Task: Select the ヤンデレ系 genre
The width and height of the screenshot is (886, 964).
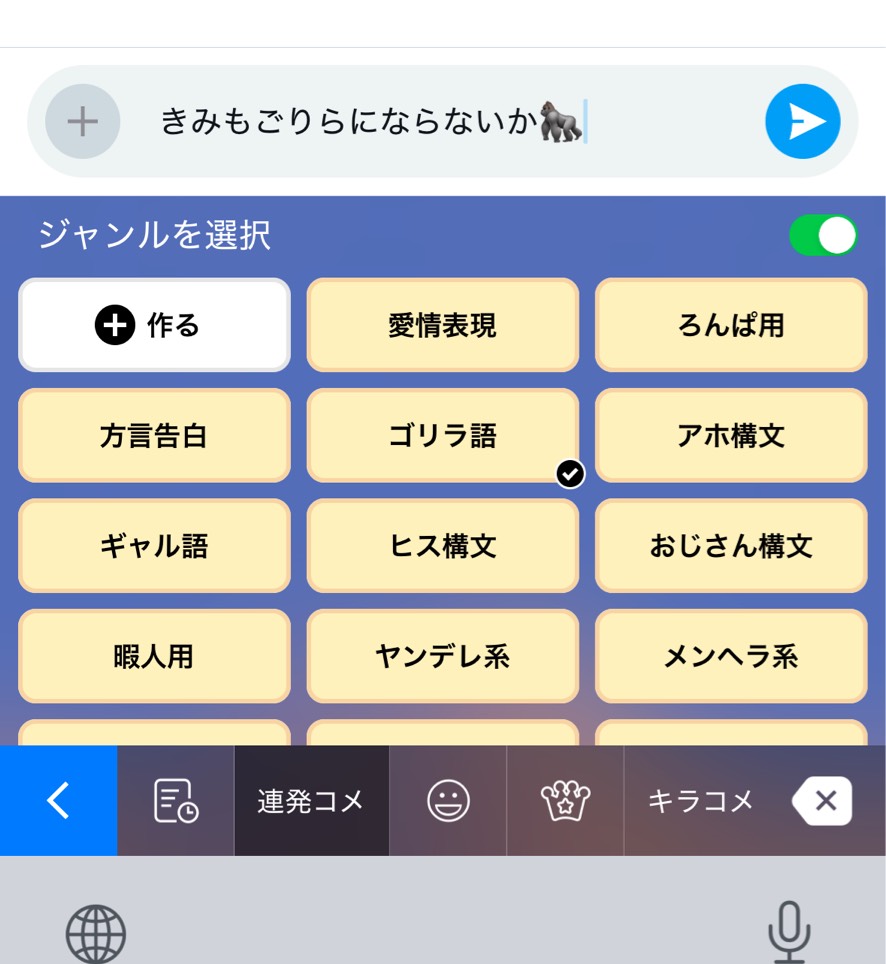Action: pyautogui.click(x=442, y=656)
